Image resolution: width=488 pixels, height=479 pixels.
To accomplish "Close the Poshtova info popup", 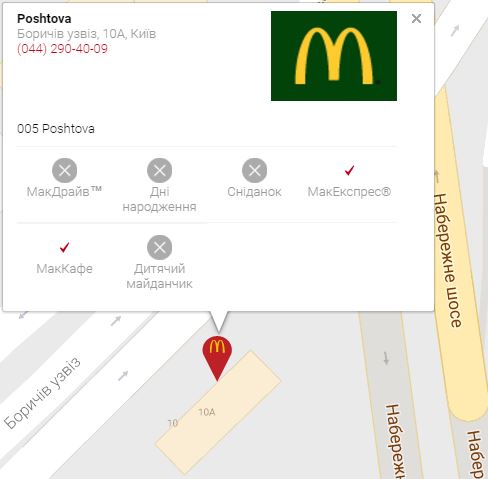I will pos(416,19).
